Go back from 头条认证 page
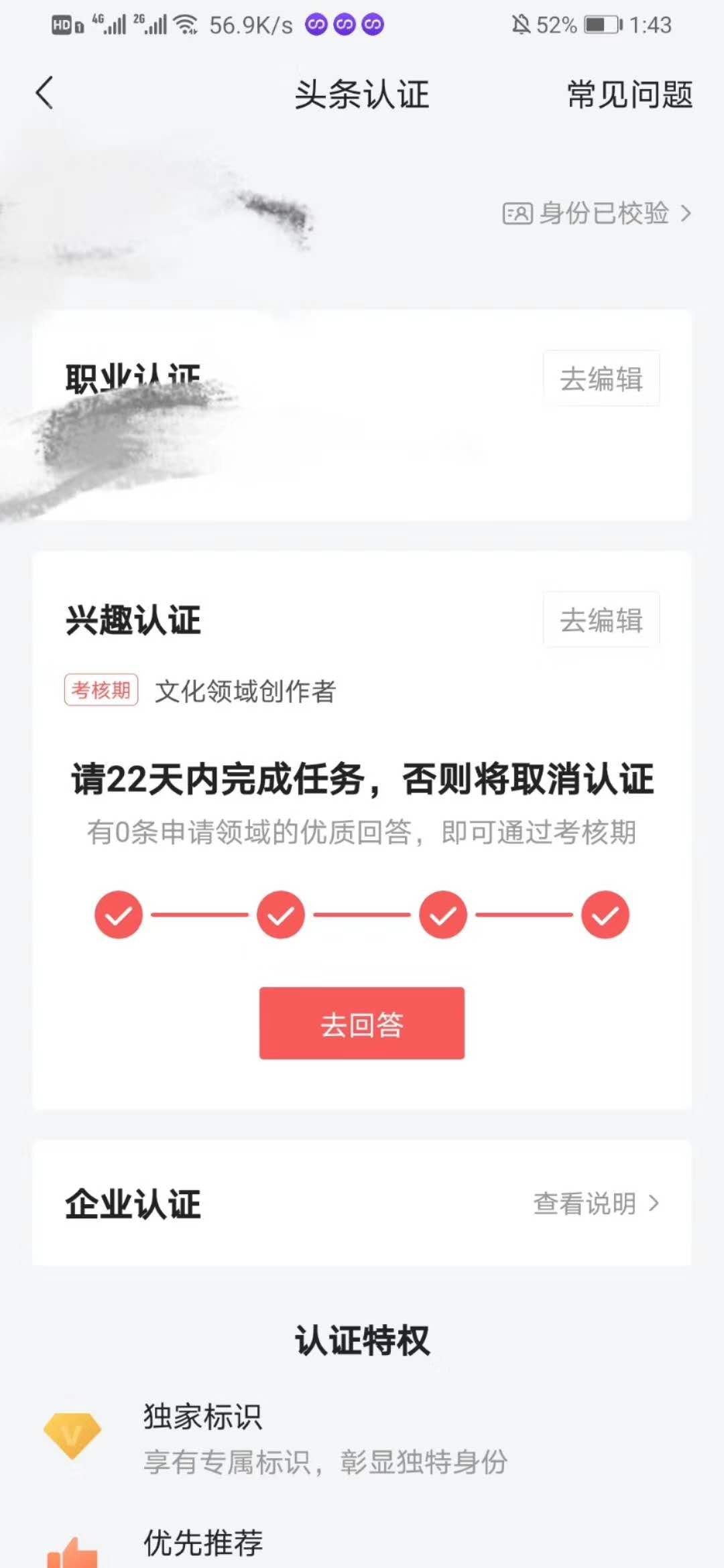 tap(44, 93)
